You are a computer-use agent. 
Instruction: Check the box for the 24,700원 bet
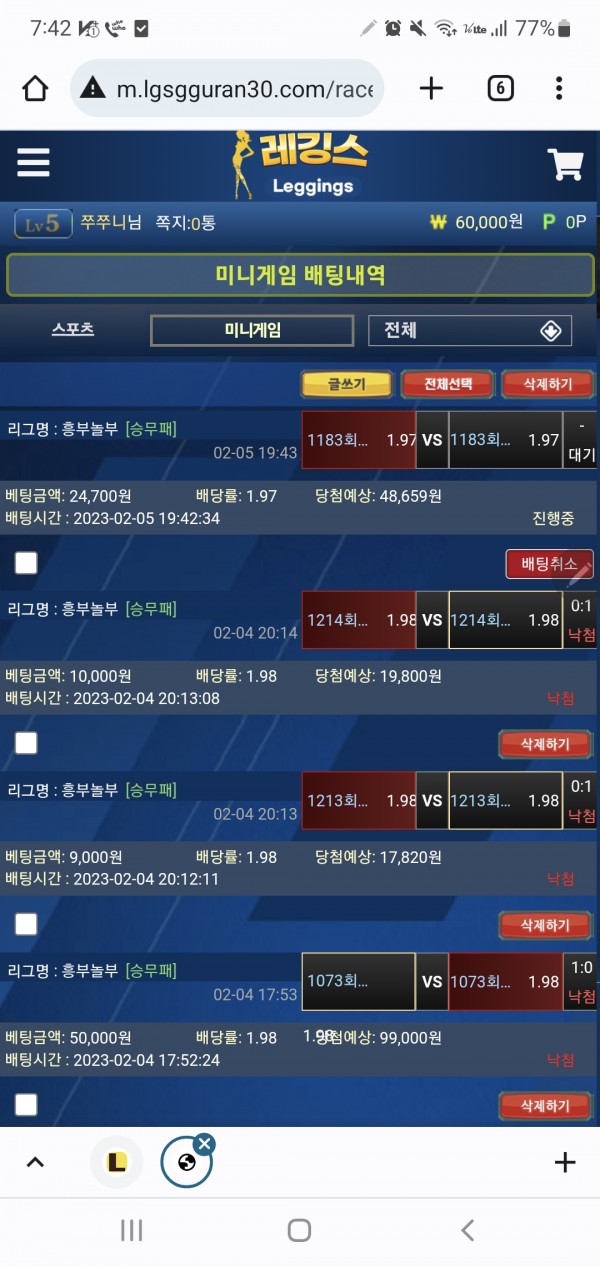pos(26,563)
